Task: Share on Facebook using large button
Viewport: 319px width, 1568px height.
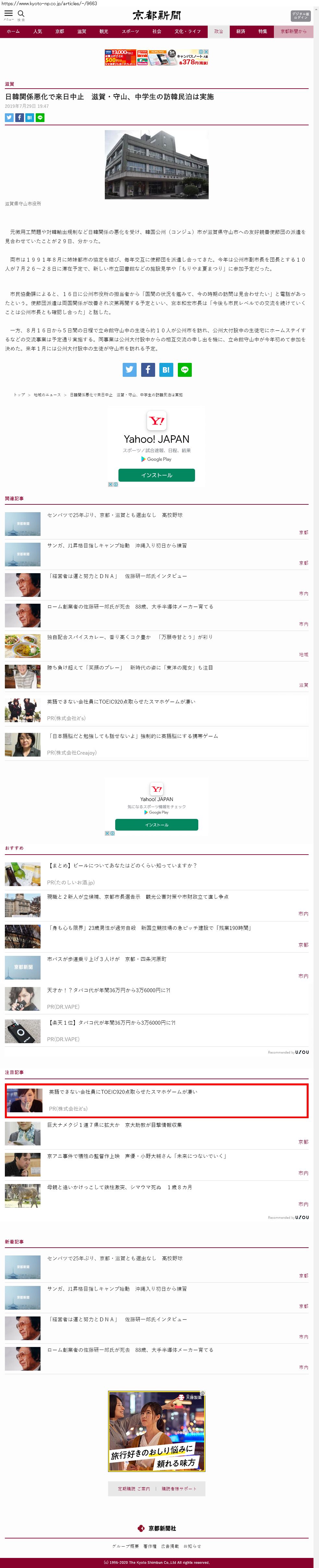Action: pyautogui.click(x=148, y=369)
